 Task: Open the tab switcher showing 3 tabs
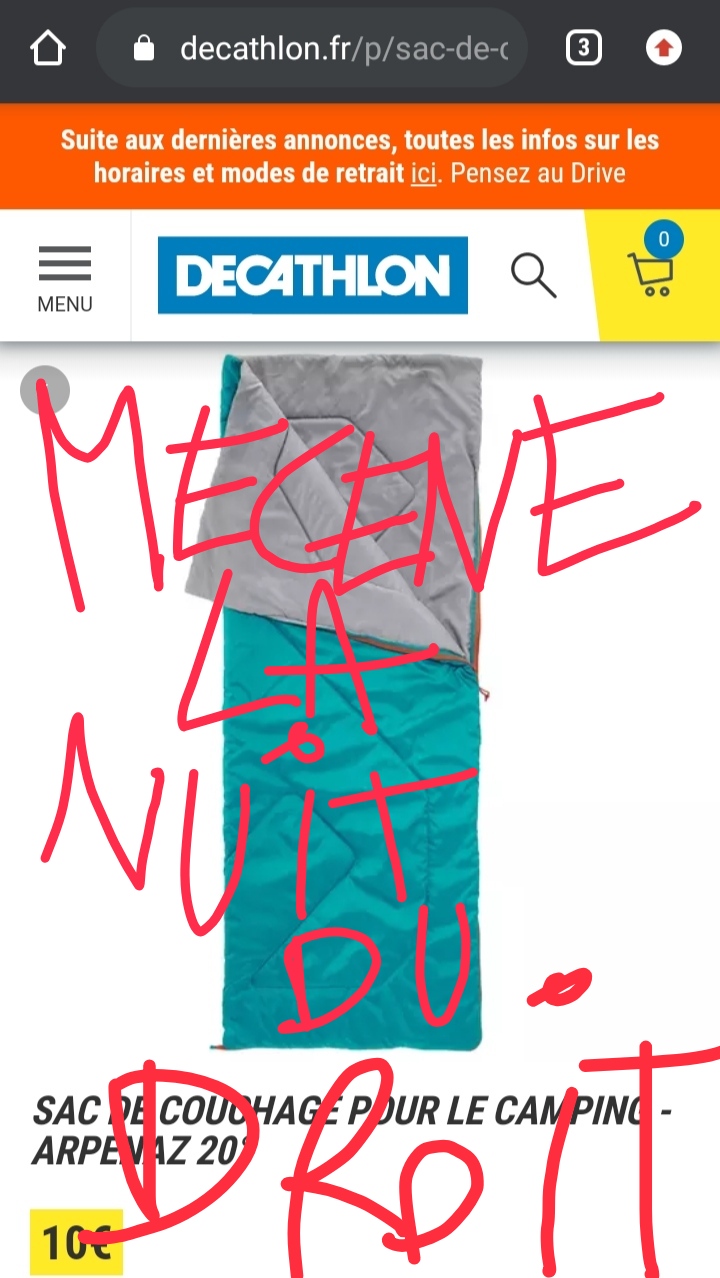point(584,48)
